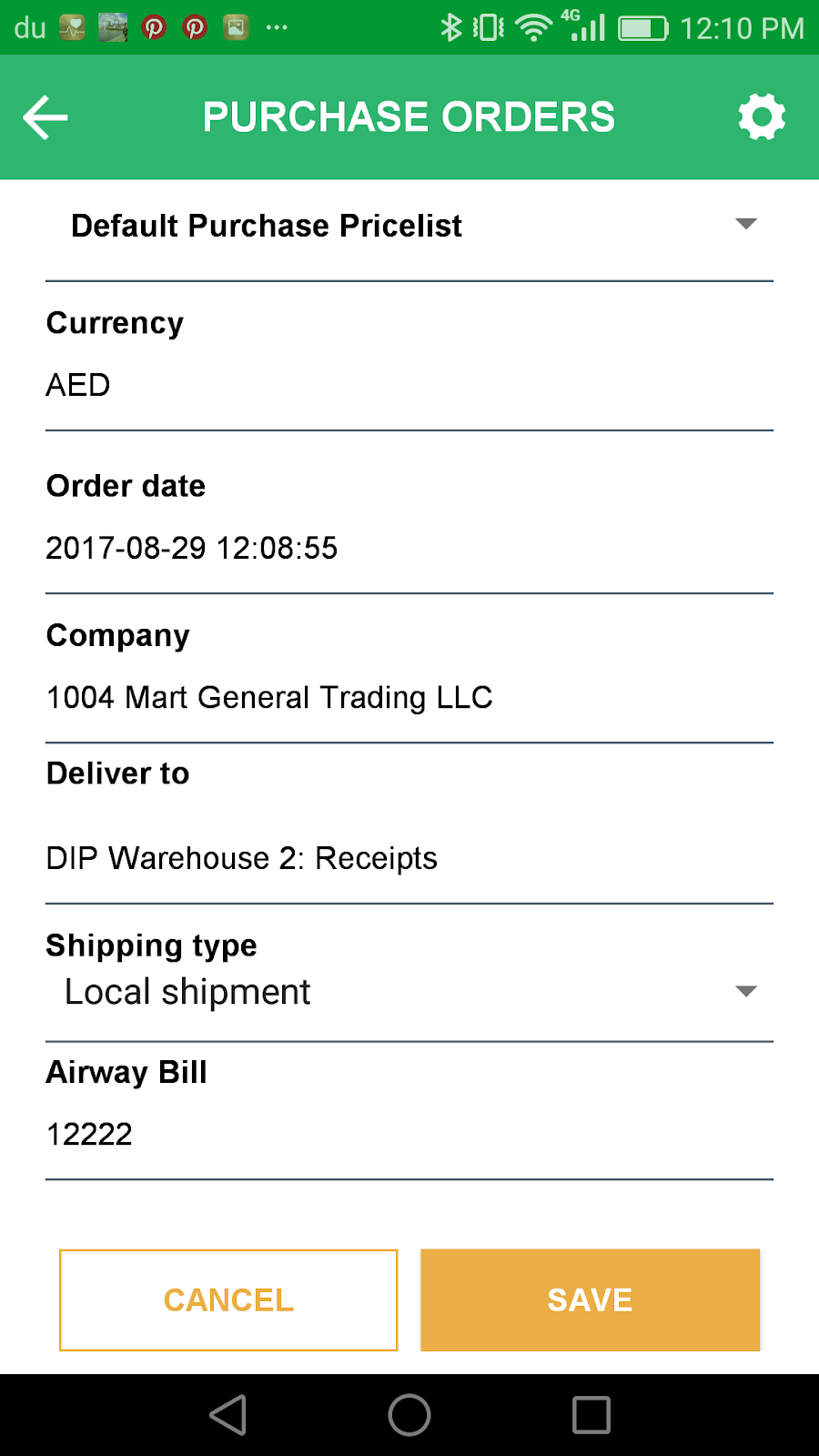This screenshot has width=819, height=1456.
Task: Open the Shipping type dropdown
Action: pos(409,992)
